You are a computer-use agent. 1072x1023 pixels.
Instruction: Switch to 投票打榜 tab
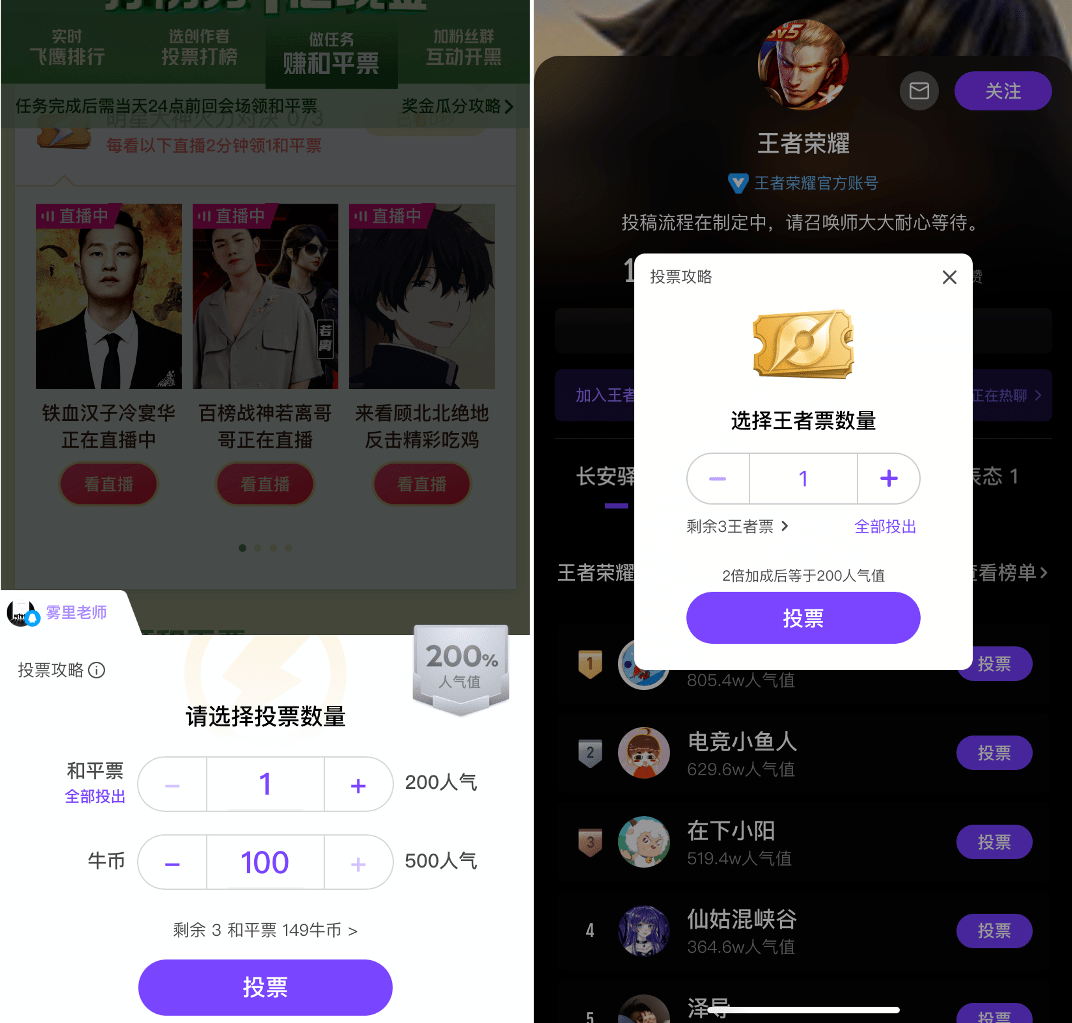(x=199, y=47)
